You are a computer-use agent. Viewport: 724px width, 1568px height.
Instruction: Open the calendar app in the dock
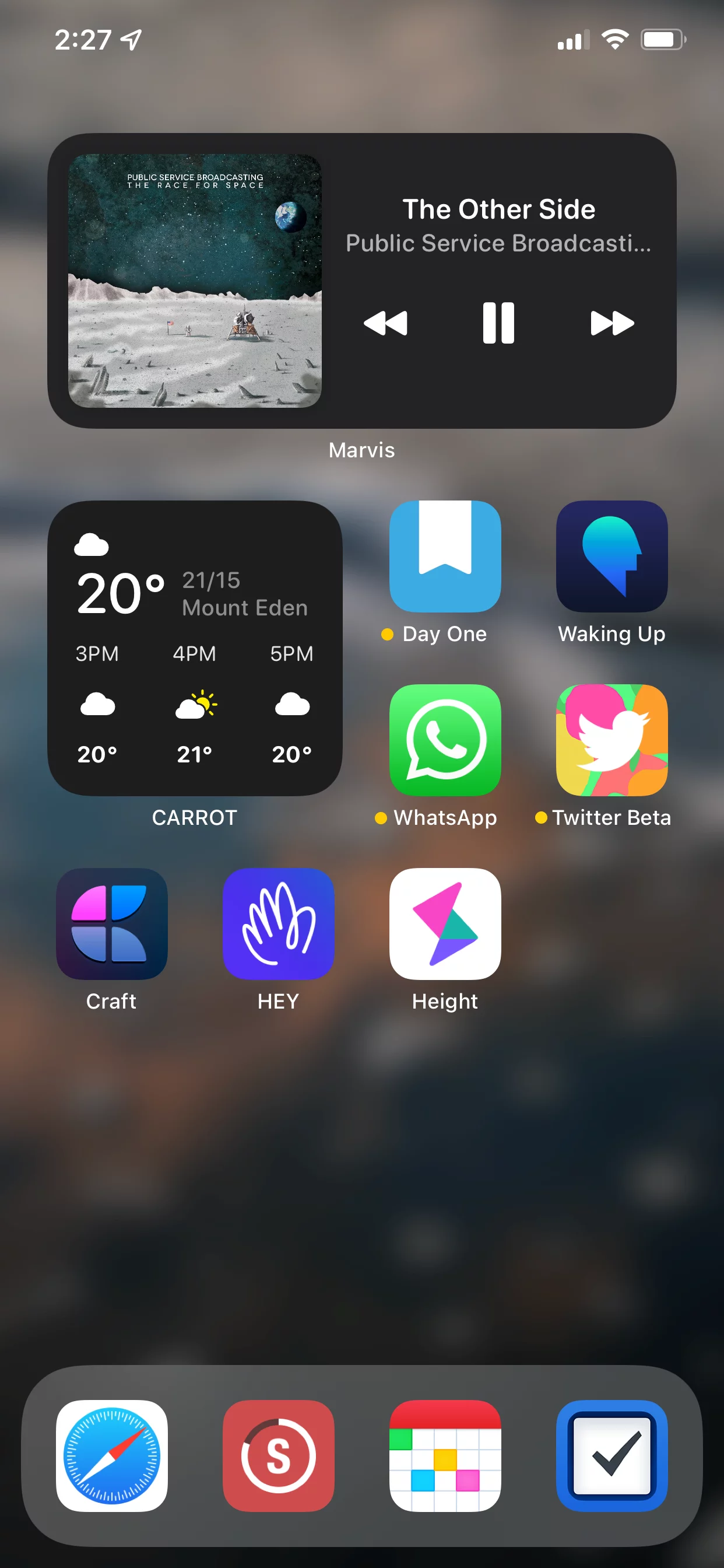[445, 1456]
